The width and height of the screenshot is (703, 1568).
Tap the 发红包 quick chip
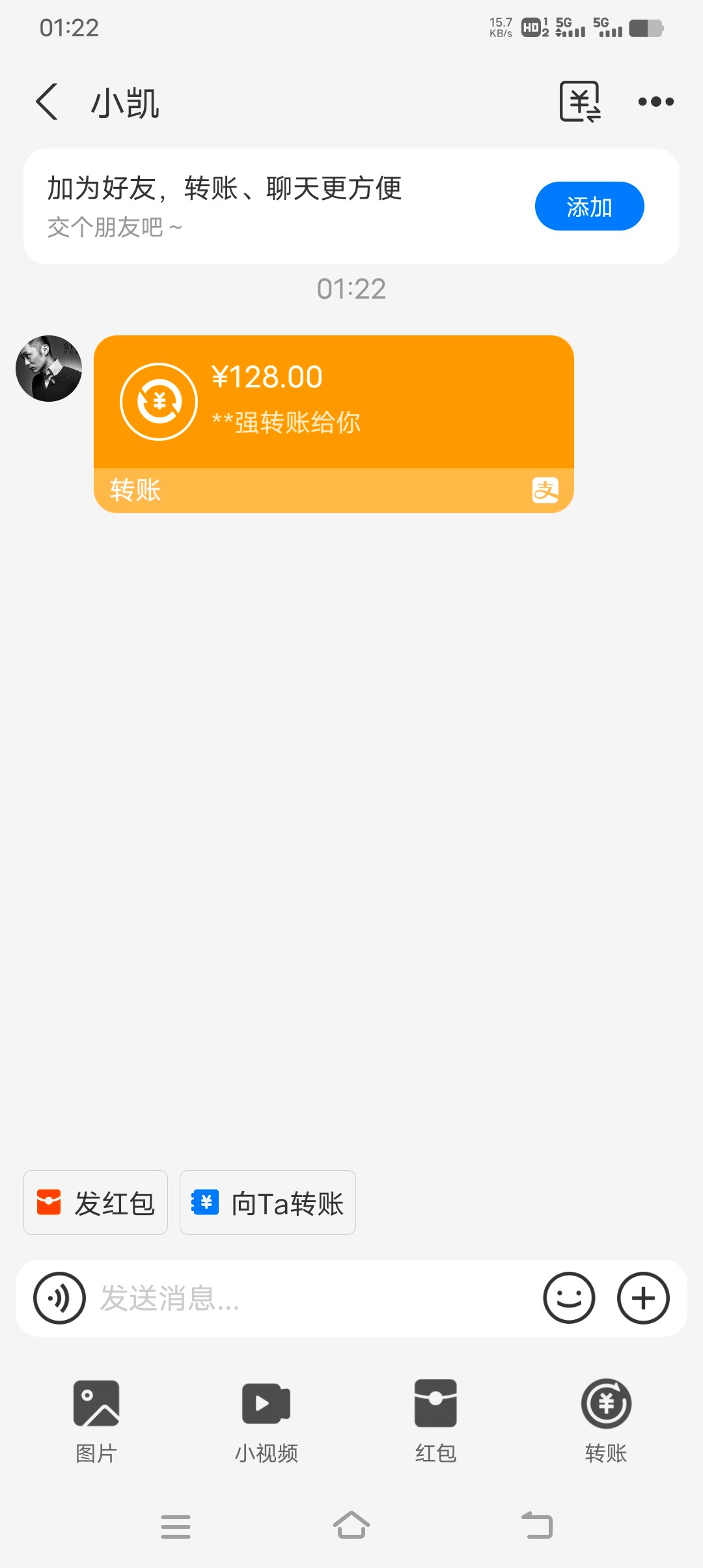click(x=96, y=1203)
